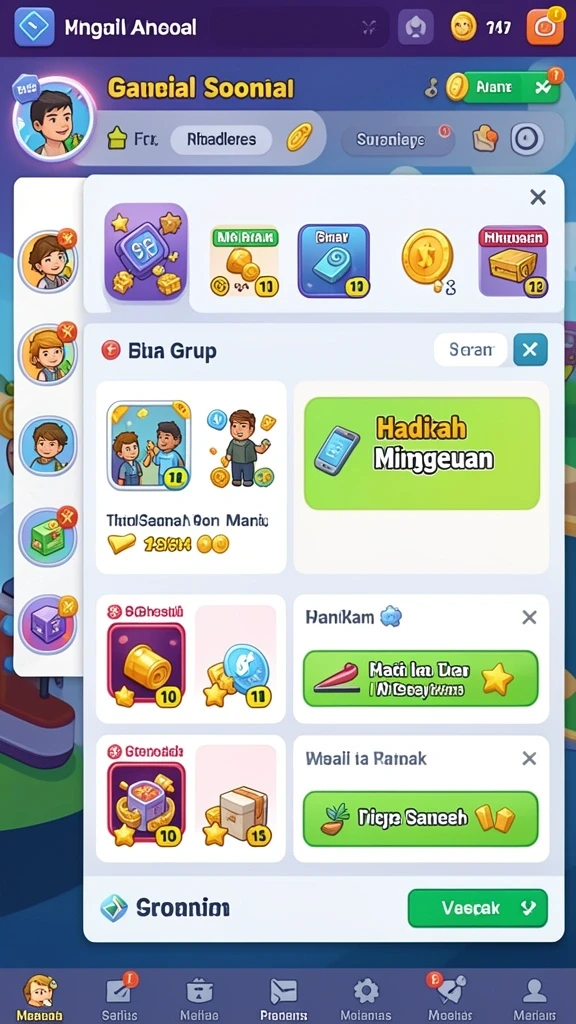Tap the green Tieje Saneeh button

click(x=421, y=818)
